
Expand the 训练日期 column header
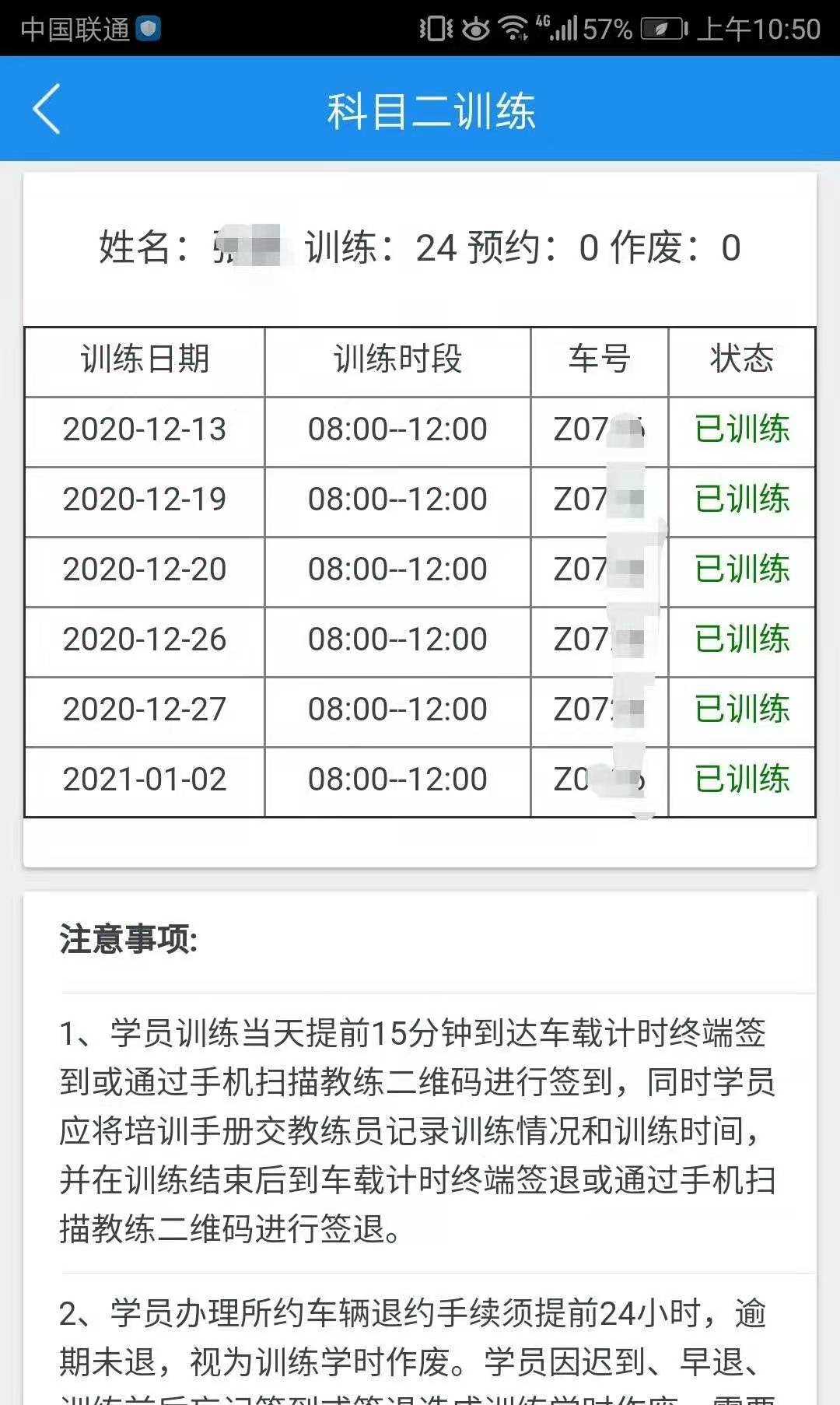coord(145,359)
